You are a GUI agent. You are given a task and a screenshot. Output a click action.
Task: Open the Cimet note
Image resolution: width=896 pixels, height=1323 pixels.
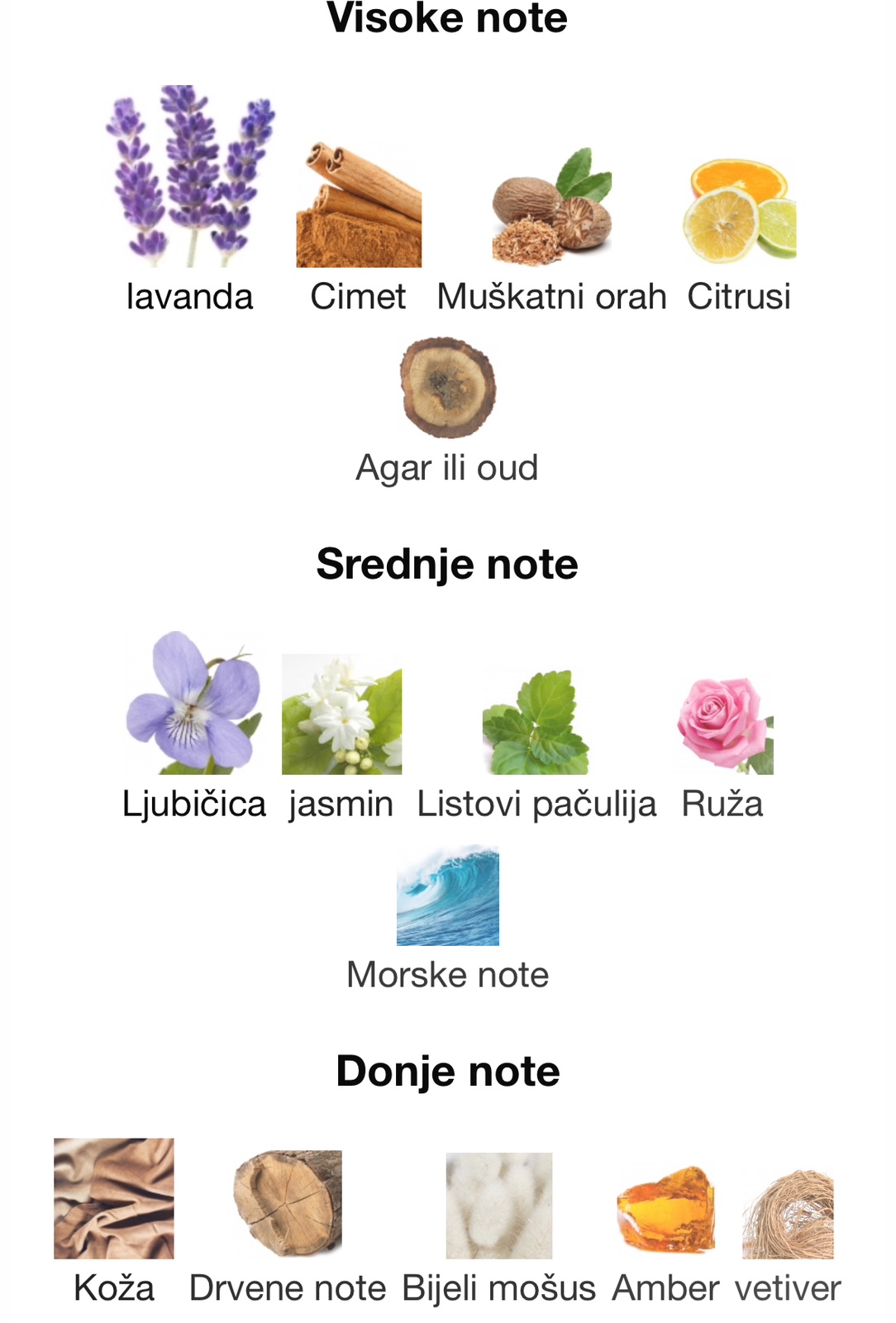click(x=359, y=205)
